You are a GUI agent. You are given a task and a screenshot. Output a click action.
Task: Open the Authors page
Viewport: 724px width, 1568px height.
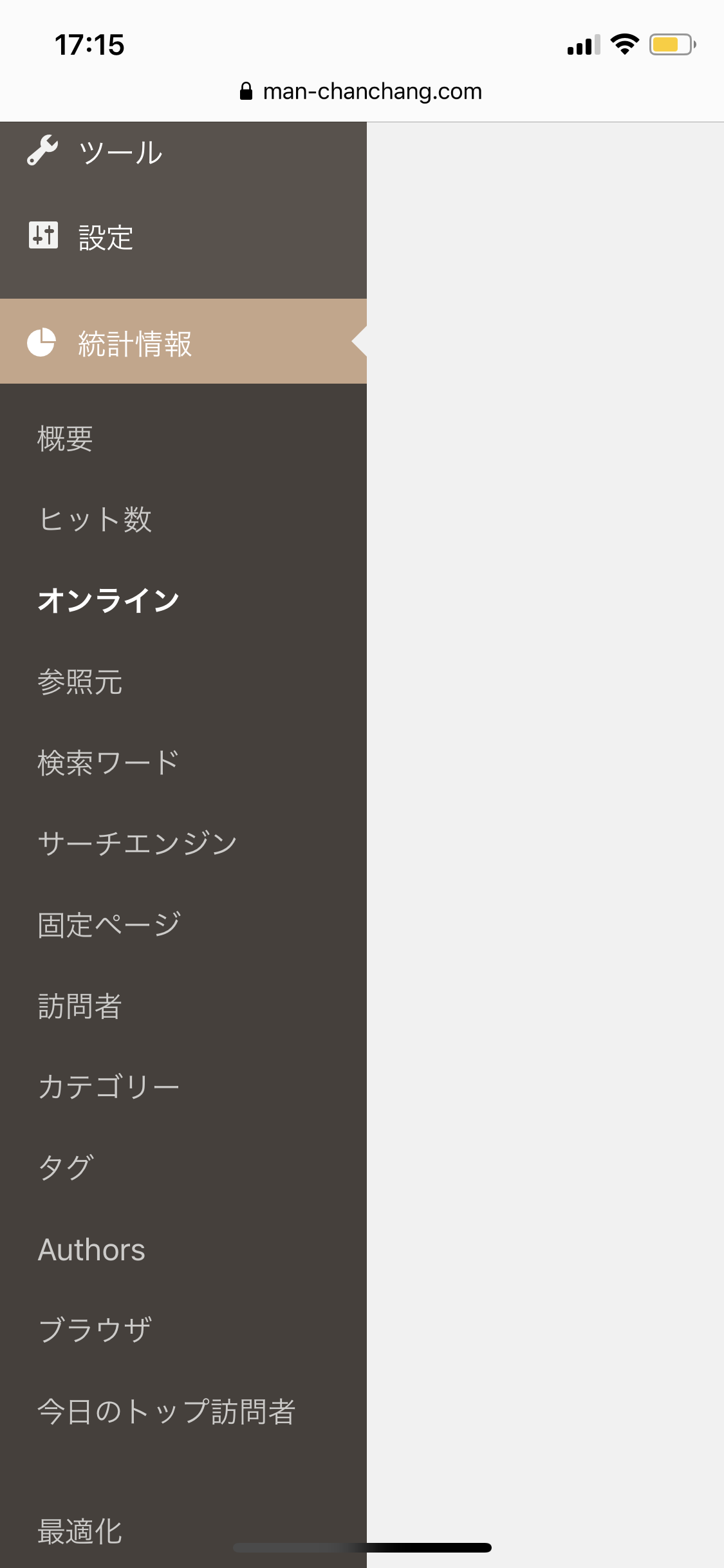183,1249
